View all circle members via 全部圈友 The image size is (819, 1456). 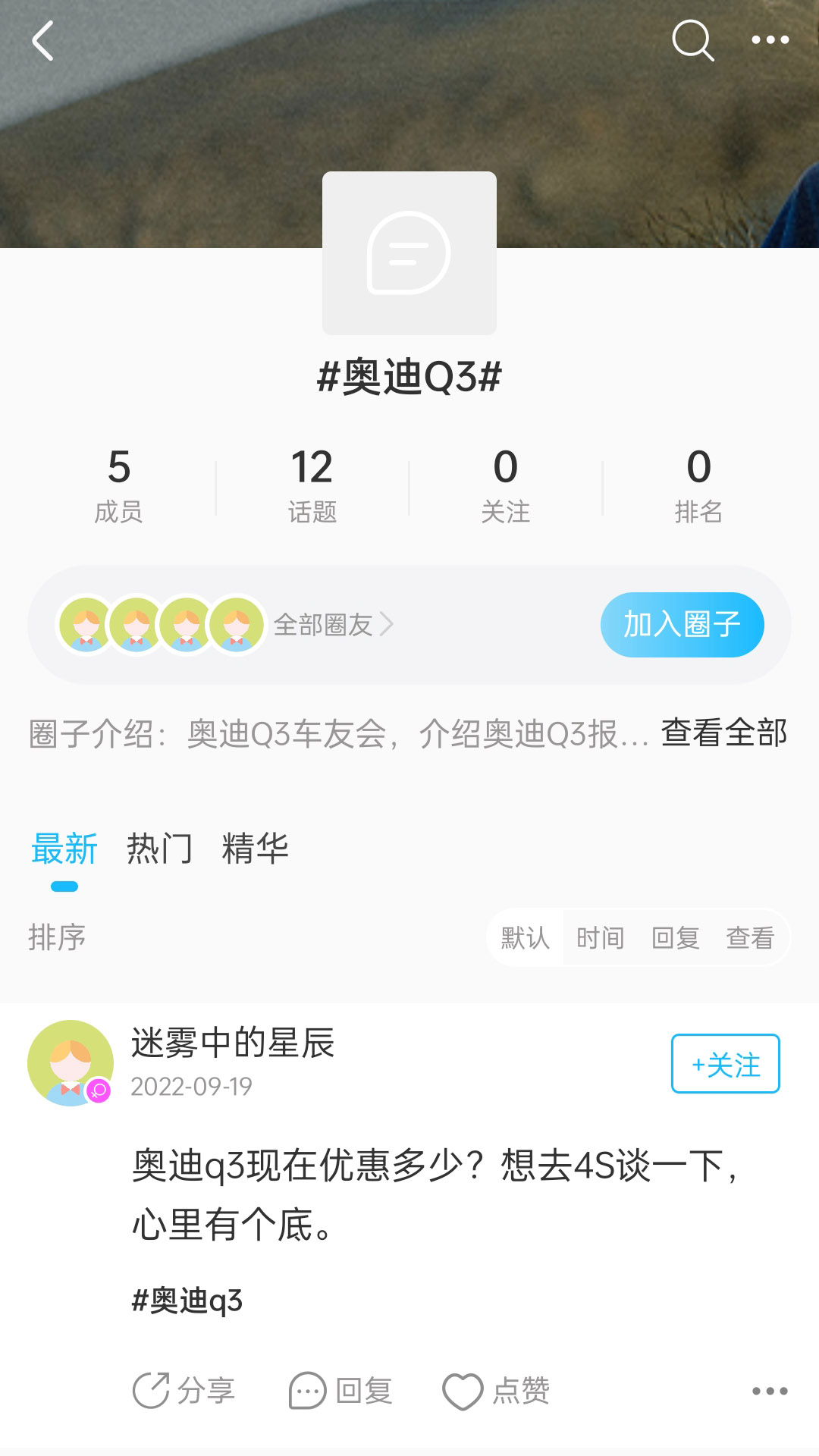click(333, 625)
